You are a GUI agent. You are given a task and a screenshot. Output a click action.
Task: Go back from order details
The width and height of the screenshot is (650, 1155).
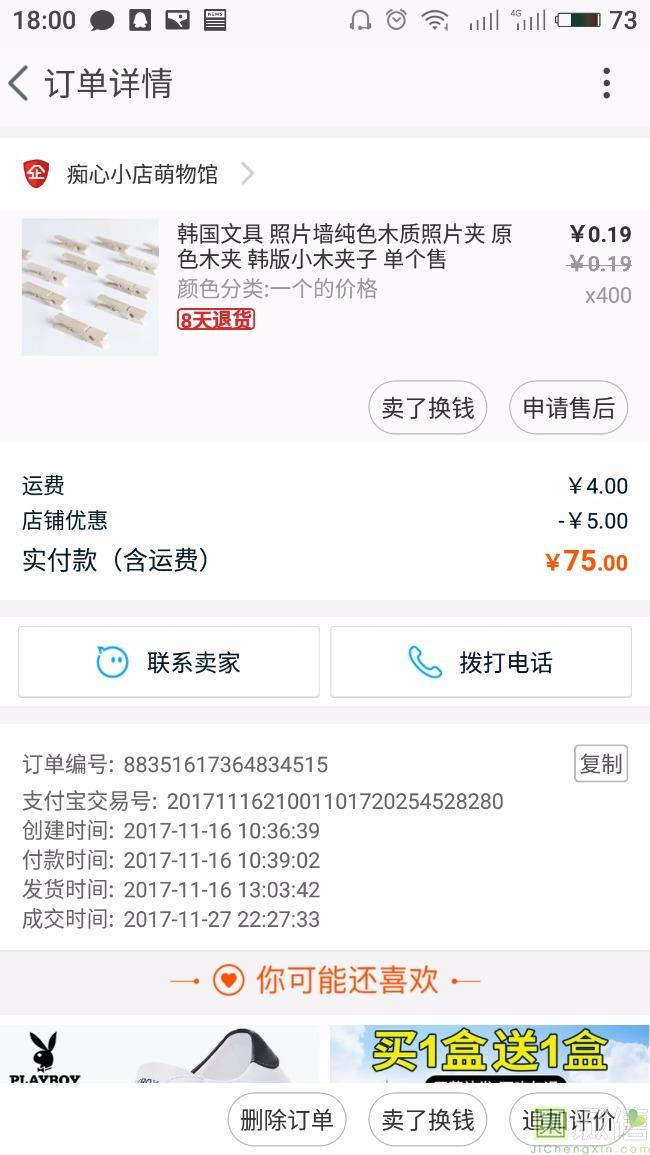click(20, 83)
